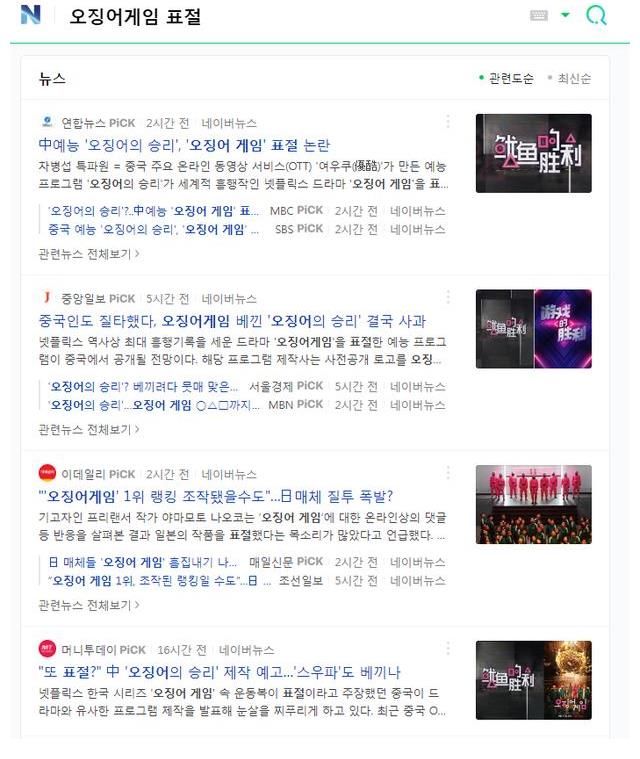The height and width of the screenshot is (759, 640).
Task: Open thumbnail of the 머니투데이 article
Action: tap(533, 680)
